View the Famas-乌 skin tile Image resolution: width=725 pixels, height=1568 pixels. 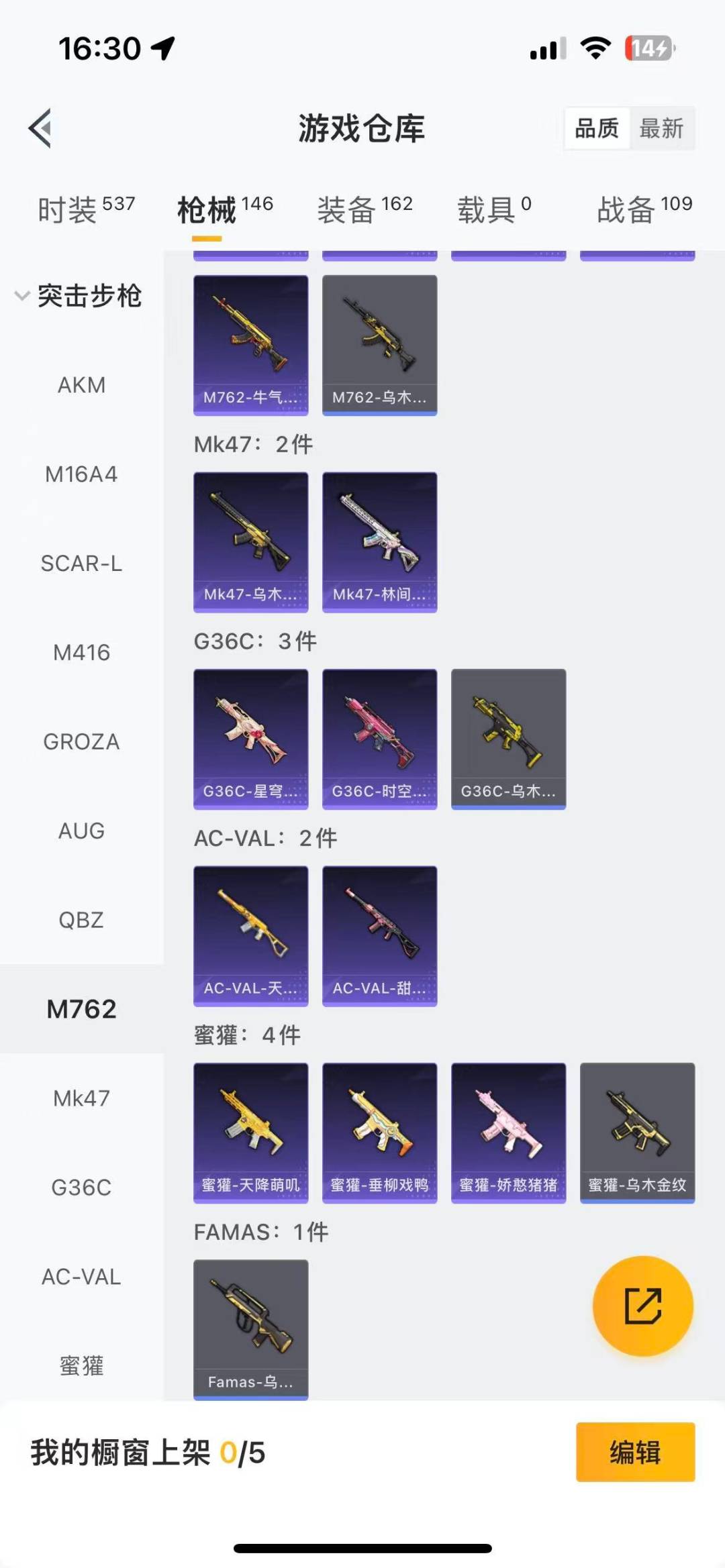coord(251,1328)
